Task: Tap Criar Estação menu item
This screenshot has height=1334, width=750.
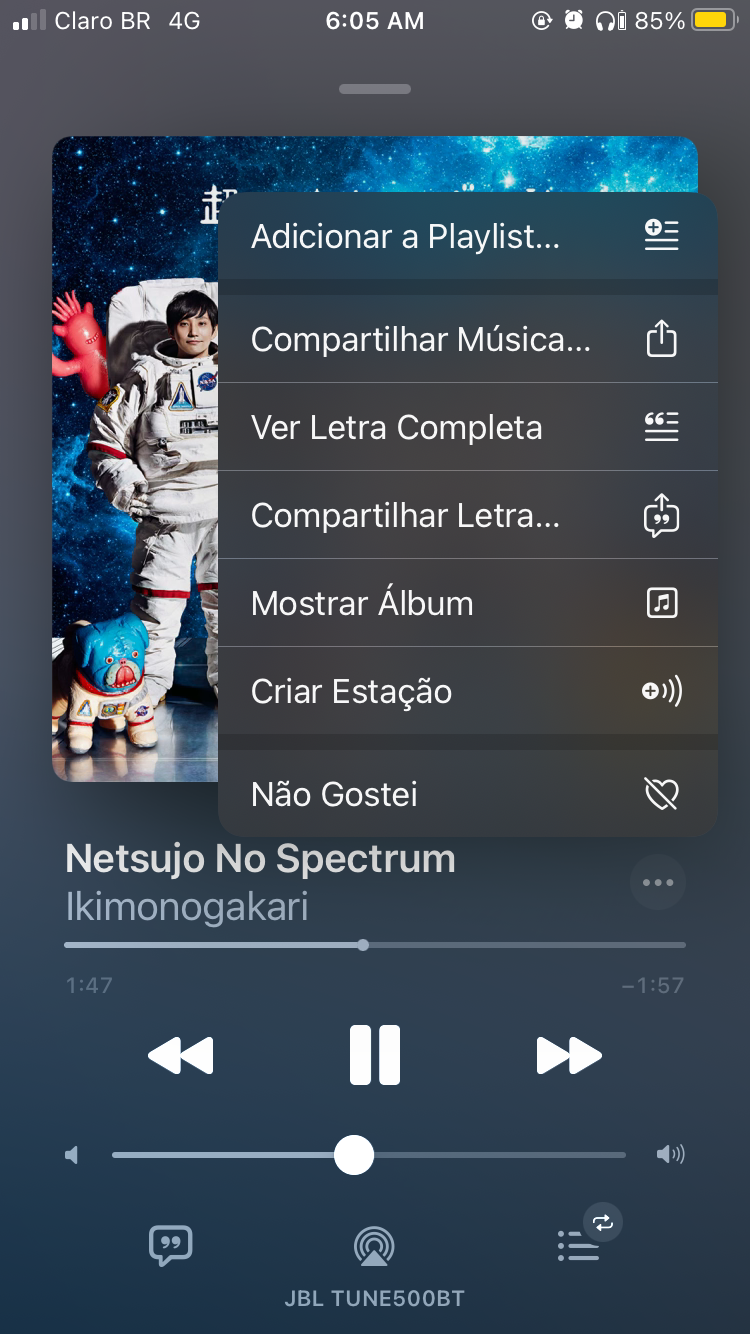Action: pos(467,691)
